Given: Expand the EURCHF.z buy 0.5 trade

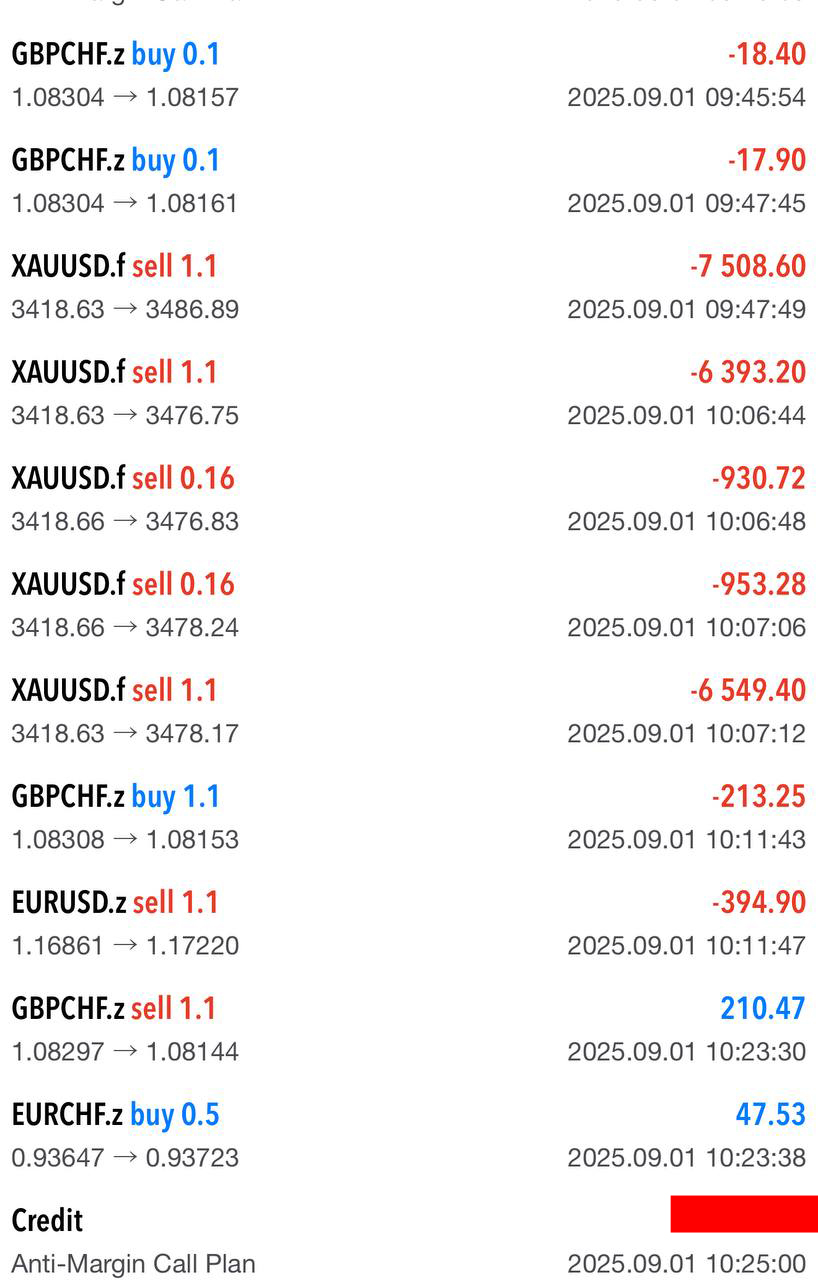Looking at the screenshot, I should pos(408,1135).
